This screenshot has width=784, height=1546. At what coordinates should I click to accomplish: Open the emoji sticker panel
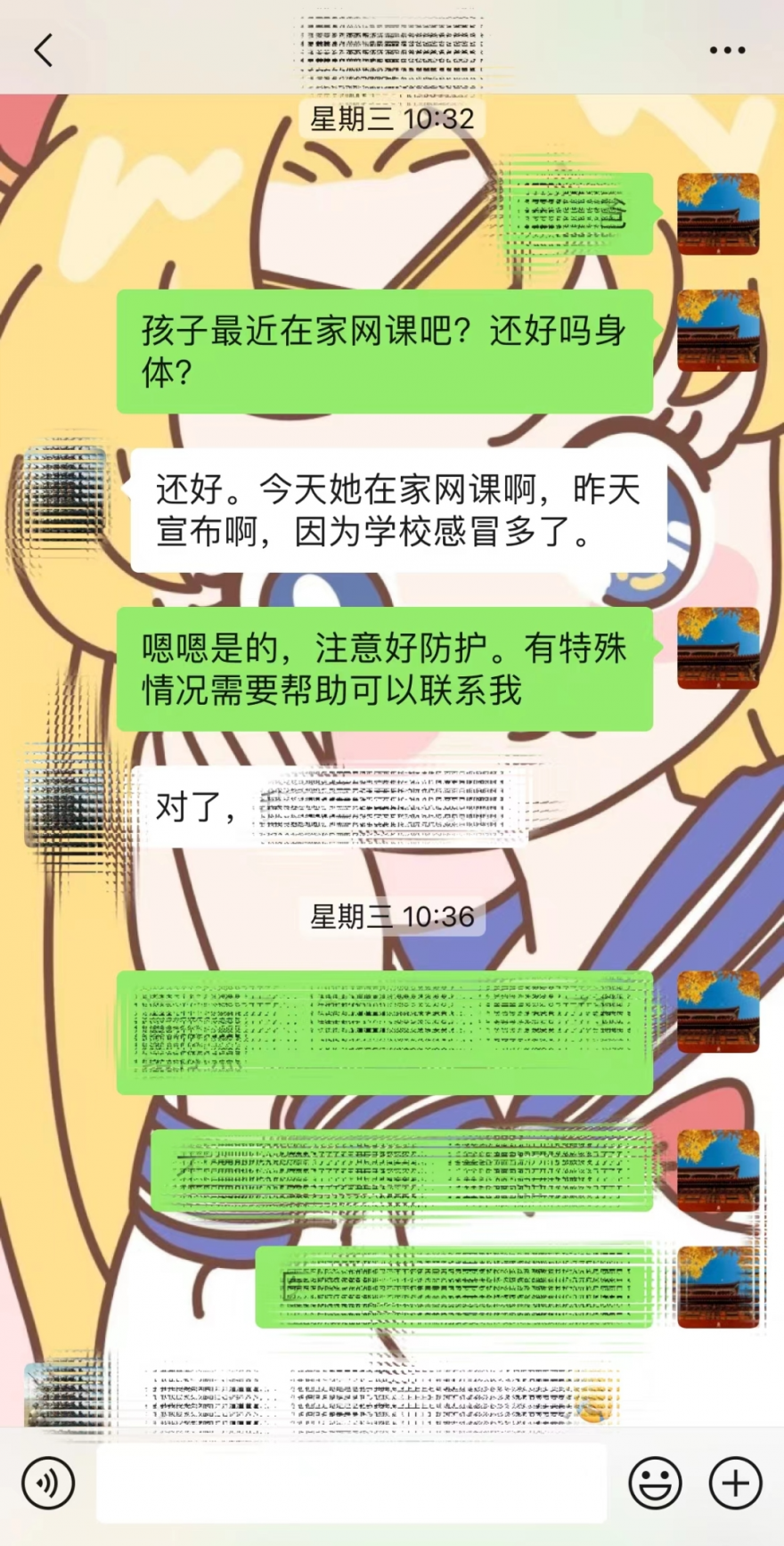point(655,1483)
